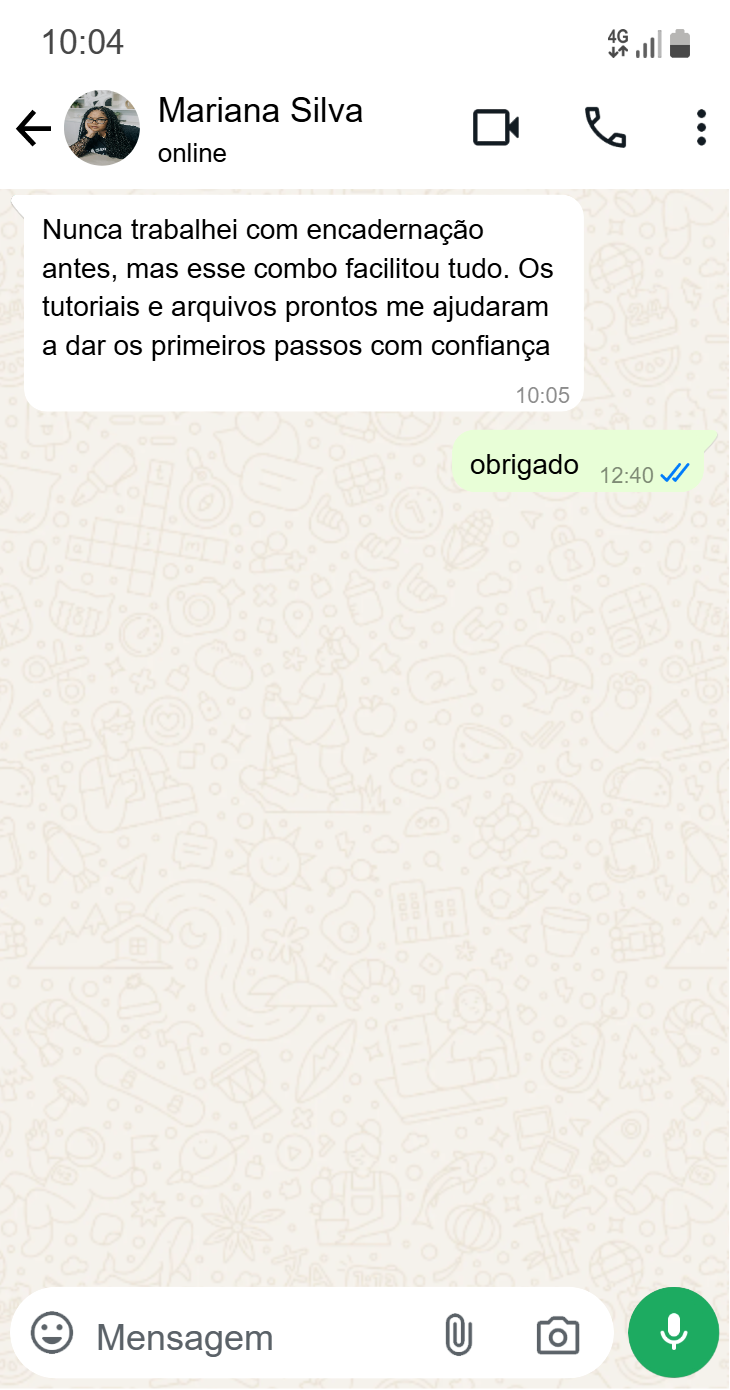Open the emoji picker

52,1334
